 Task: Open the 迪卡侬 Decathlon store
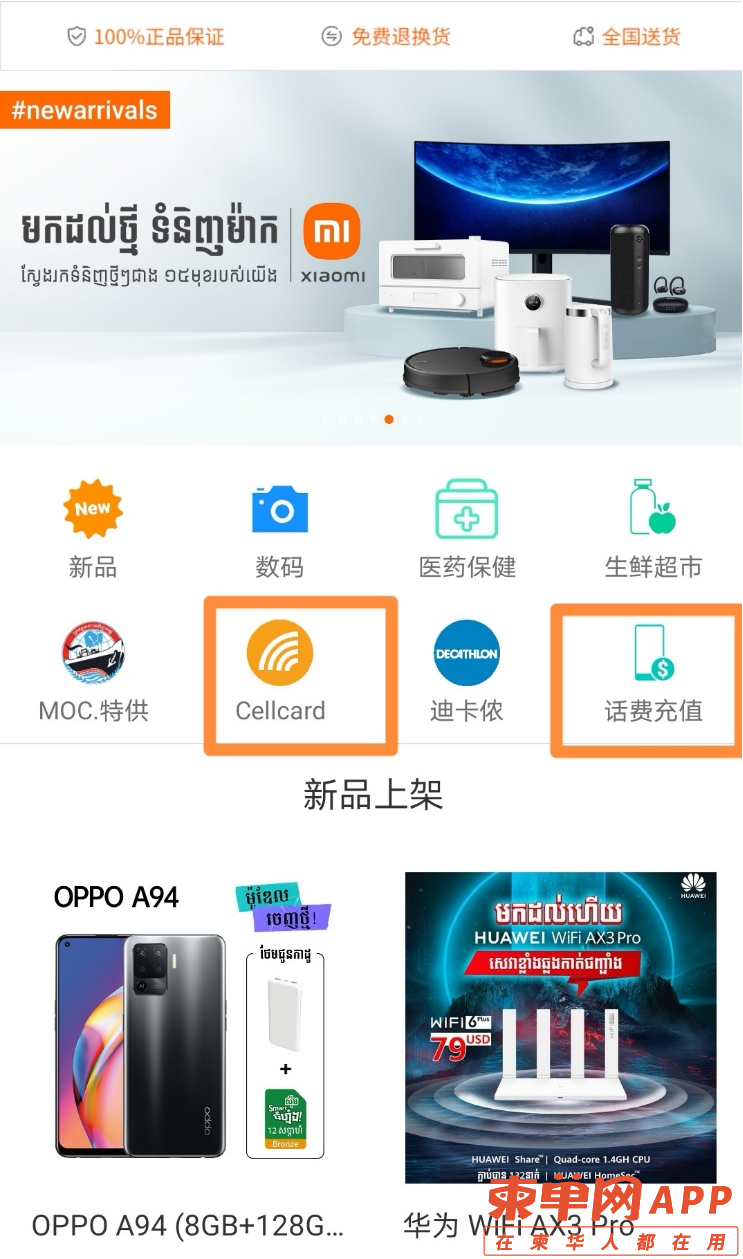point(466,672)
